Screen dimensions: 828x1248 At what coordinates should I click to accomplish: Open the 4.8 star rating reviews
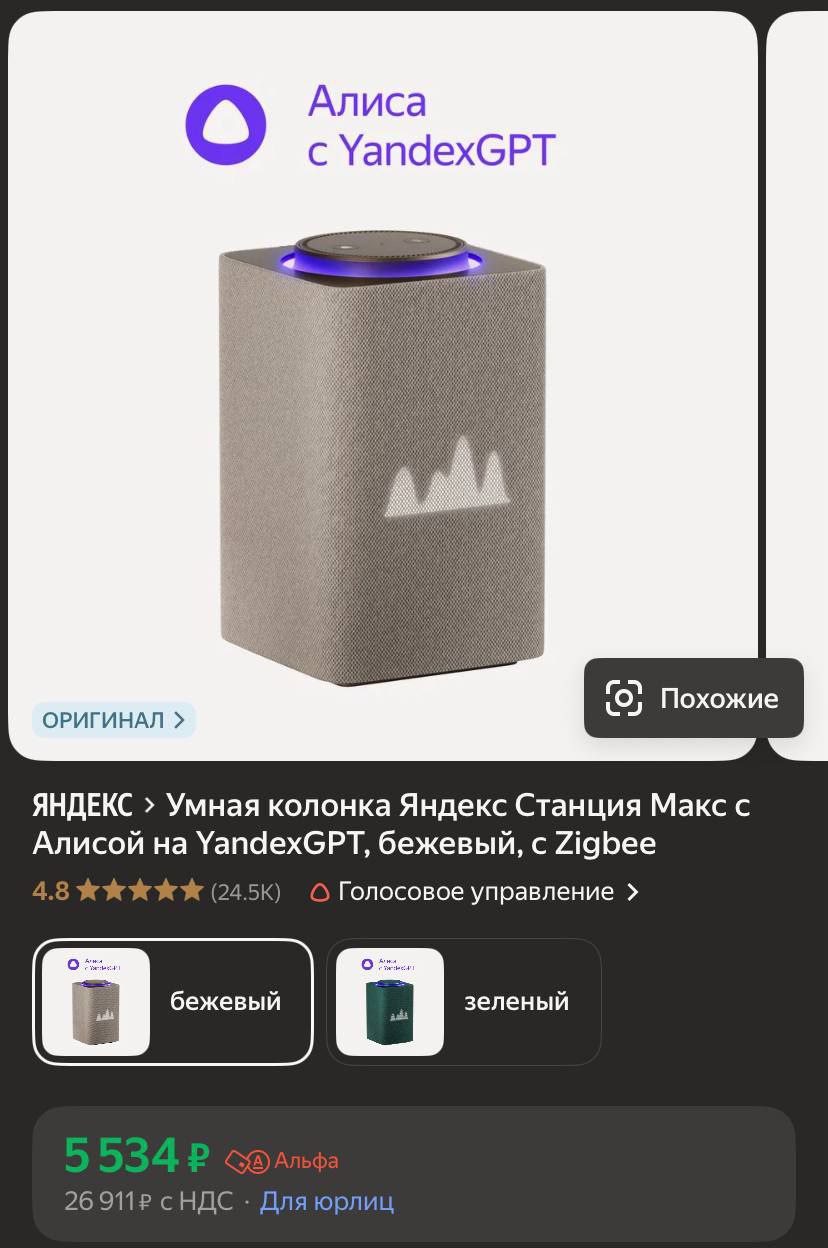tap(156, 891)
